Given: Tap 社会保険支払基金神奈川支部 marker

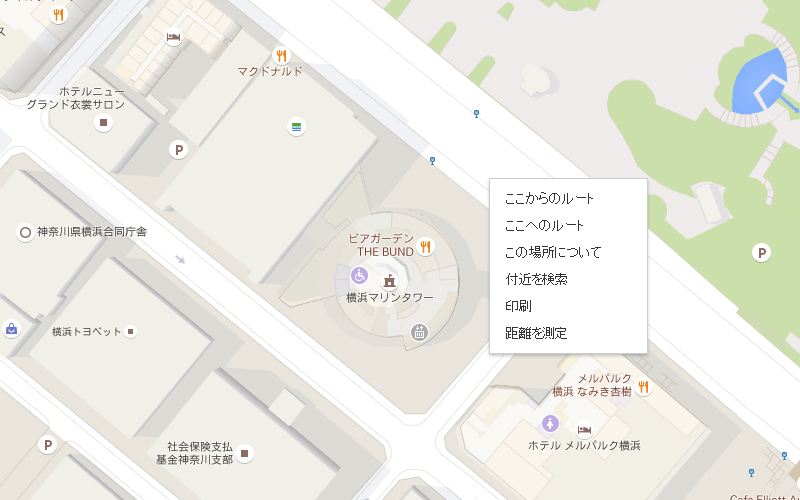Looking at the screenshot, I should pos(244,453).
